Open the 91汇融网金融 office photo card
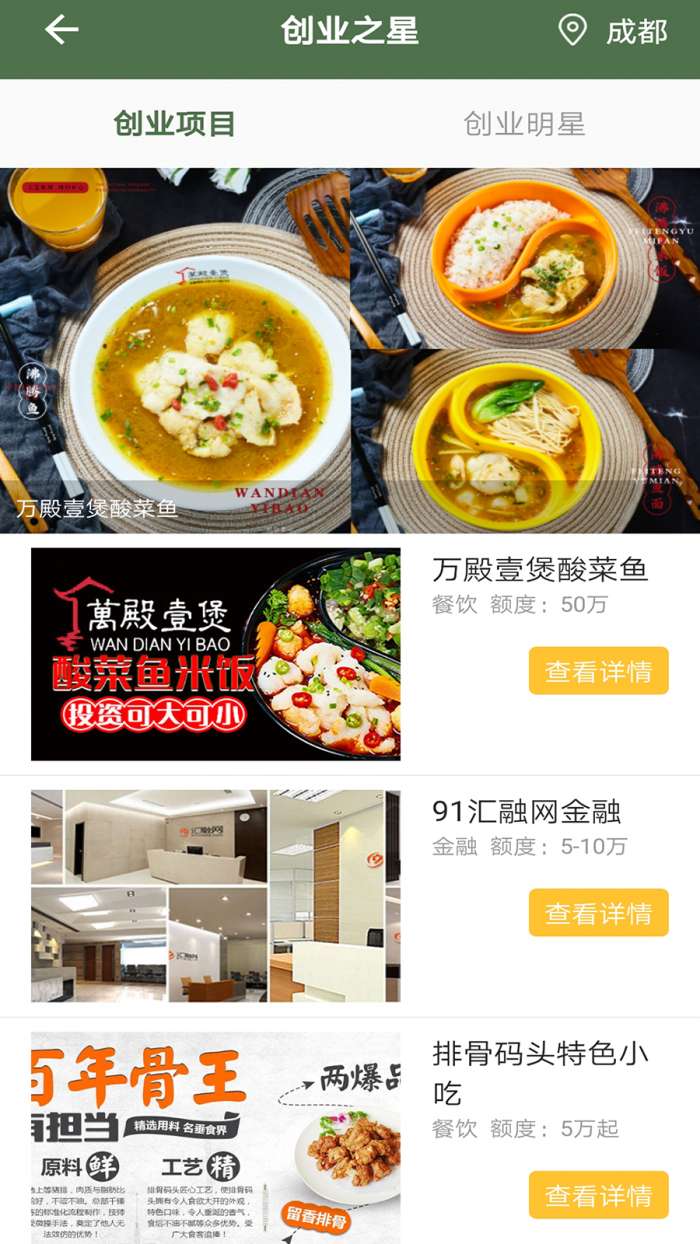 215,896
